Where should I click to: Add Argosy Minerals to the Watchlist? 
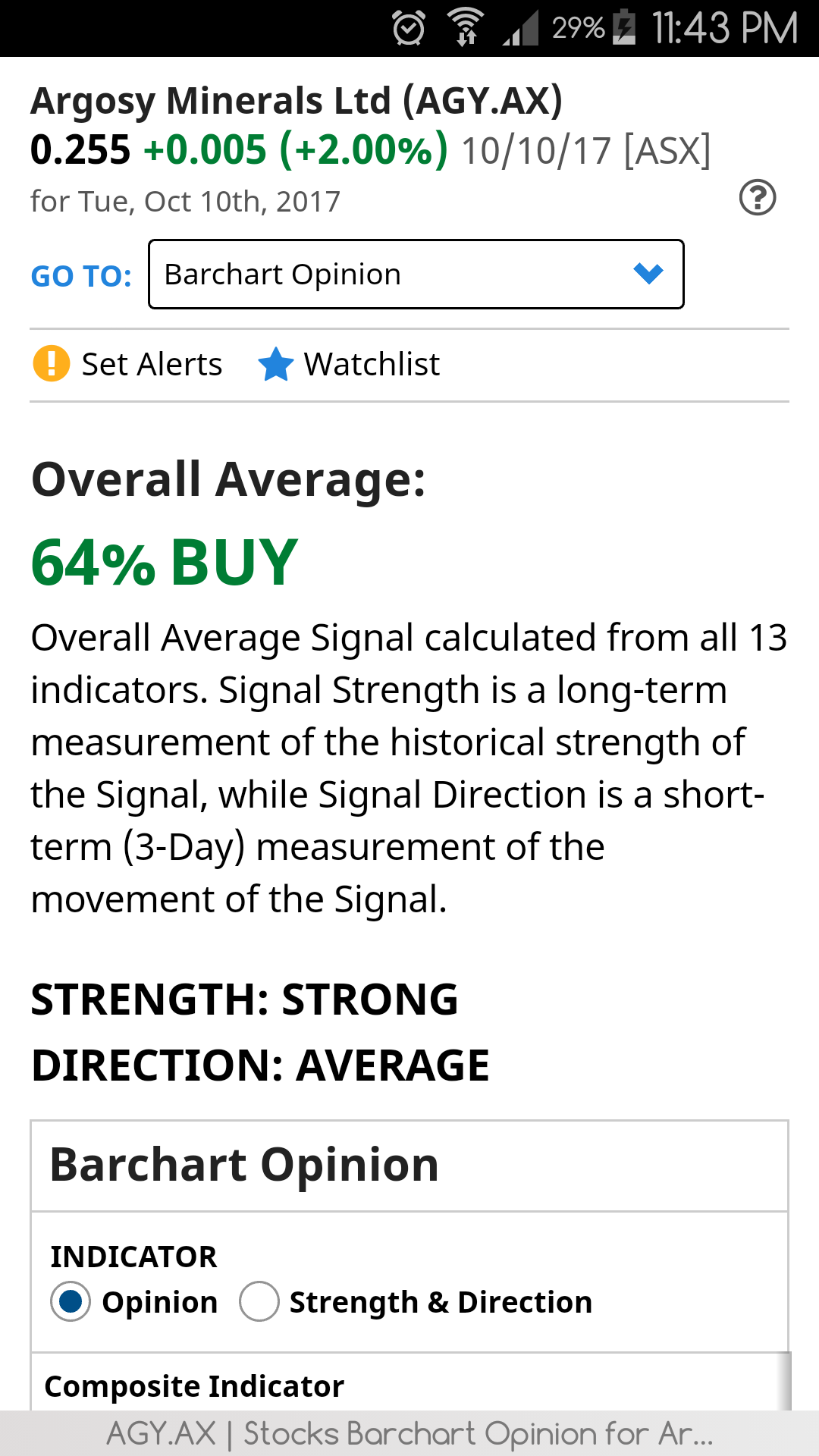pos(349,364)
